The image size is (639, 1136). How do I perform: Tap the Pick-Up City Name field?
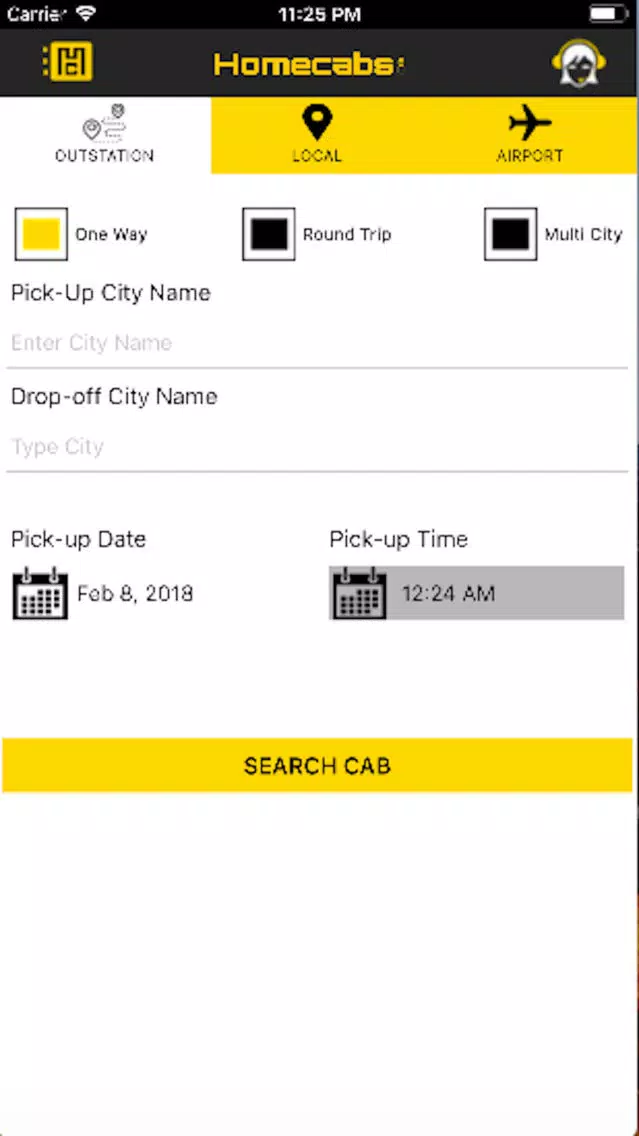tap(317, 343)
